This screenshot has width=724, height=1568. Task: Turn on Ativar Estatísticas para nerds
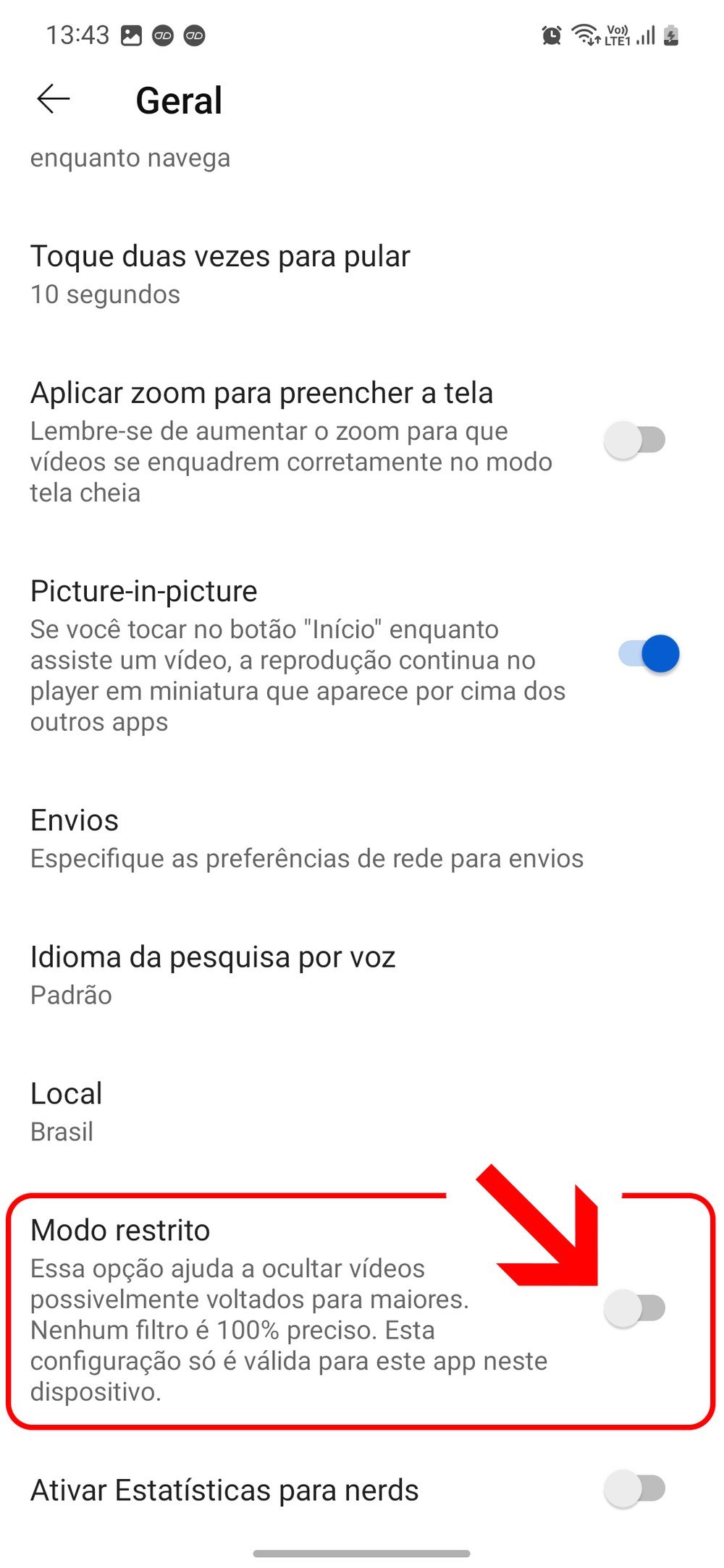635,1489
